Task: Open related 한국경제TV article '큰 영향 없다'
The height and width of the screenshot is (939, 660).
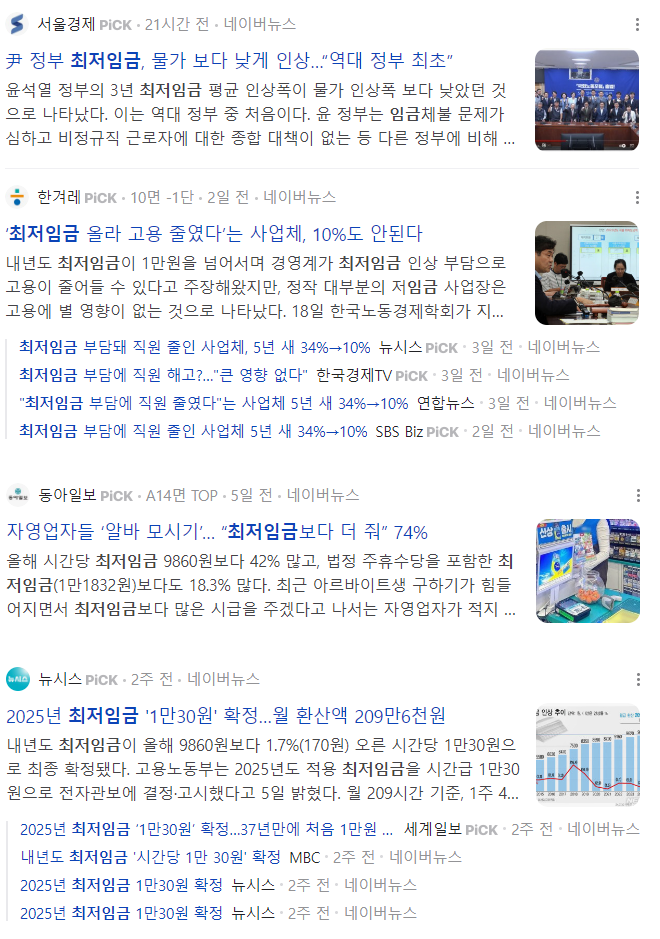Action: (160, 375)
